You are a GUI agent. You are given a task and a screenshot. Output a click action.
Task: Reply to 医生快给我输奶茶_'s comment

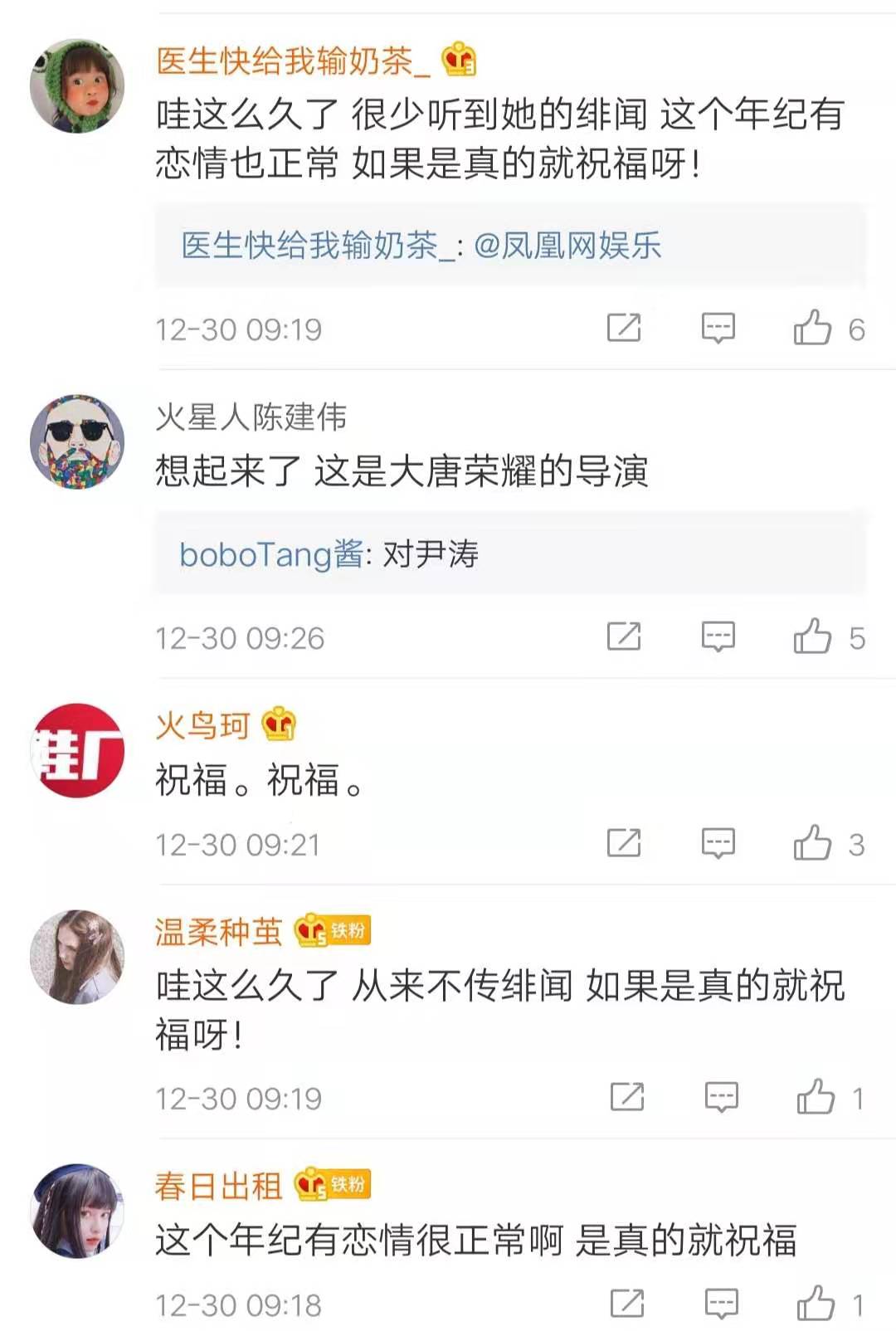pos(718,328)
